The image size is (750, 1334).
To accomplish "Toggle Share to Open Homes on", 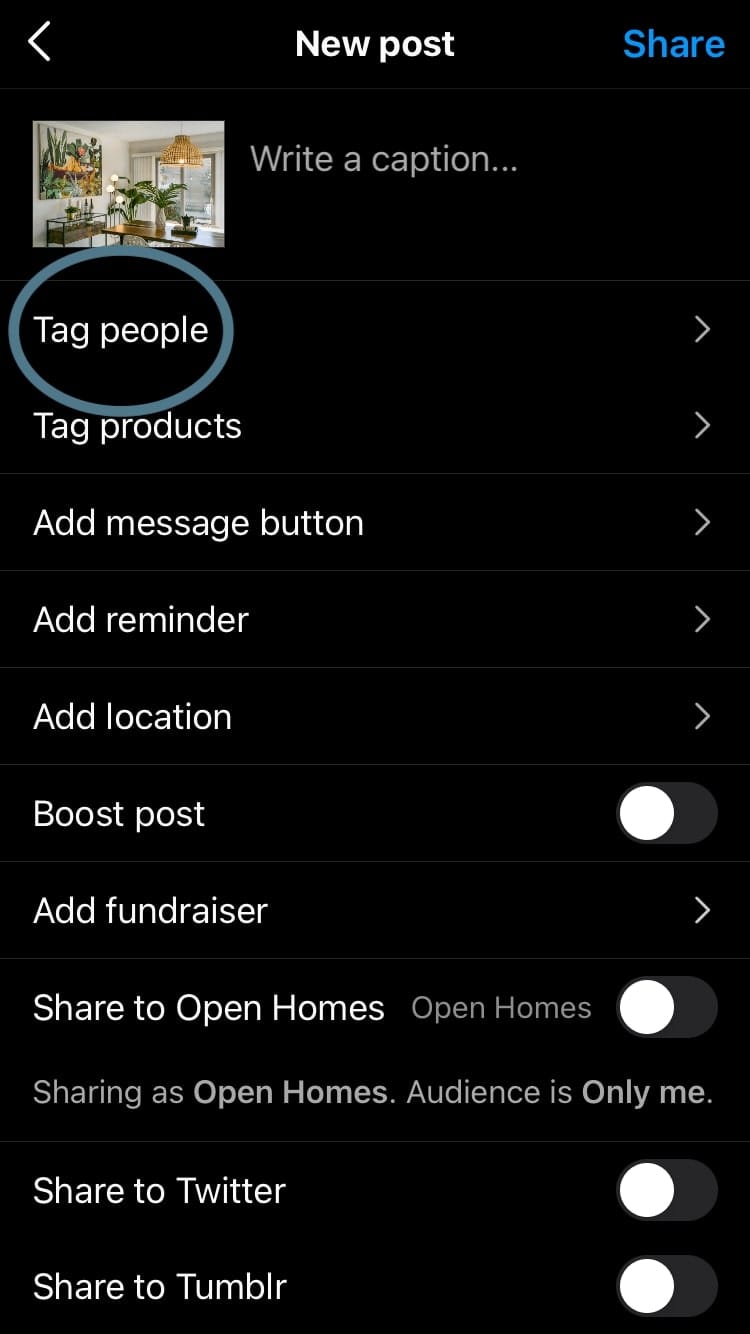I will point(667,1007).
